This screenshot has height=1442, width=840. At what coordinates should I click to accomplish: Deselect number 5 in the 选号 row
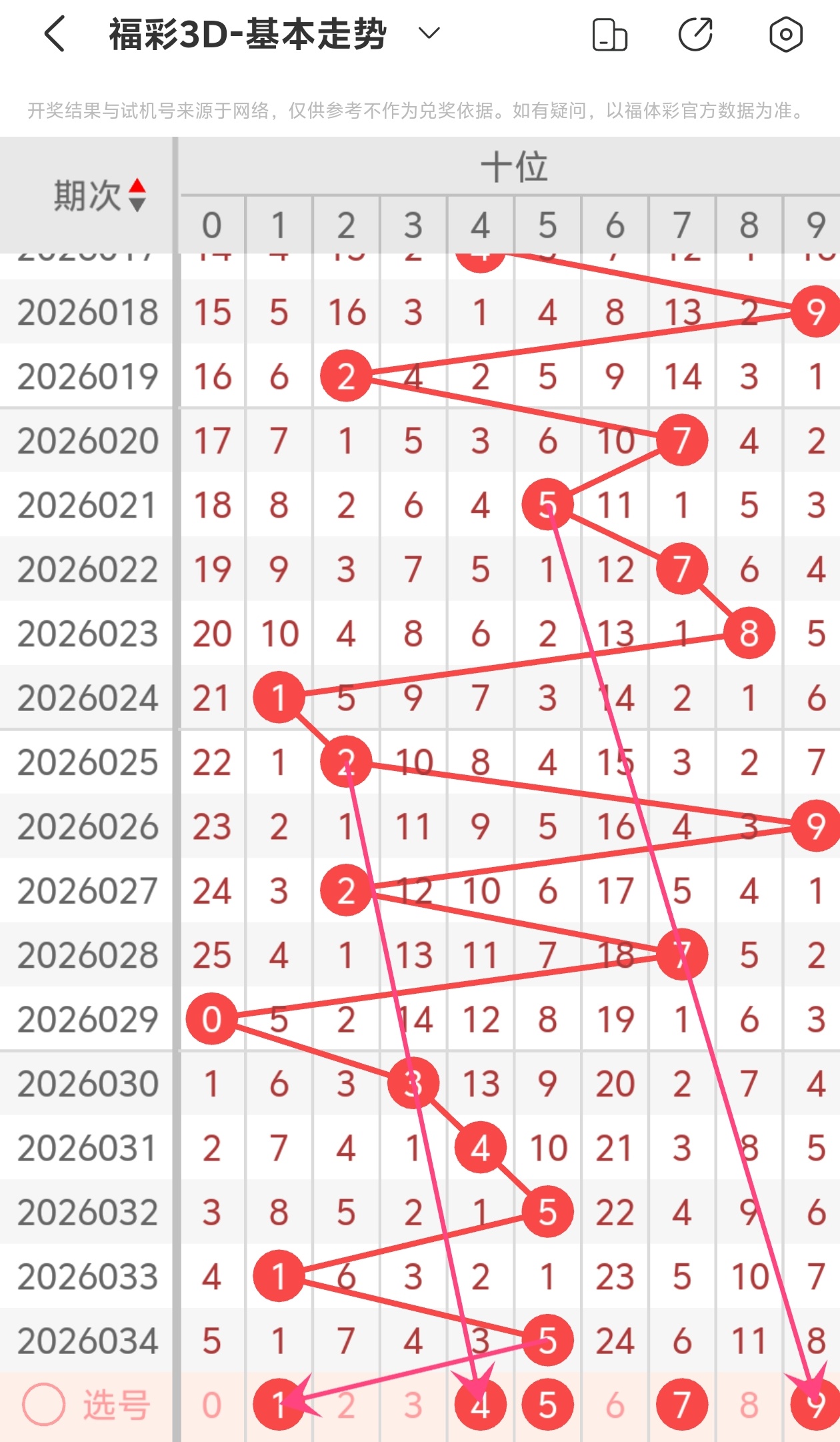(547, 1405)
